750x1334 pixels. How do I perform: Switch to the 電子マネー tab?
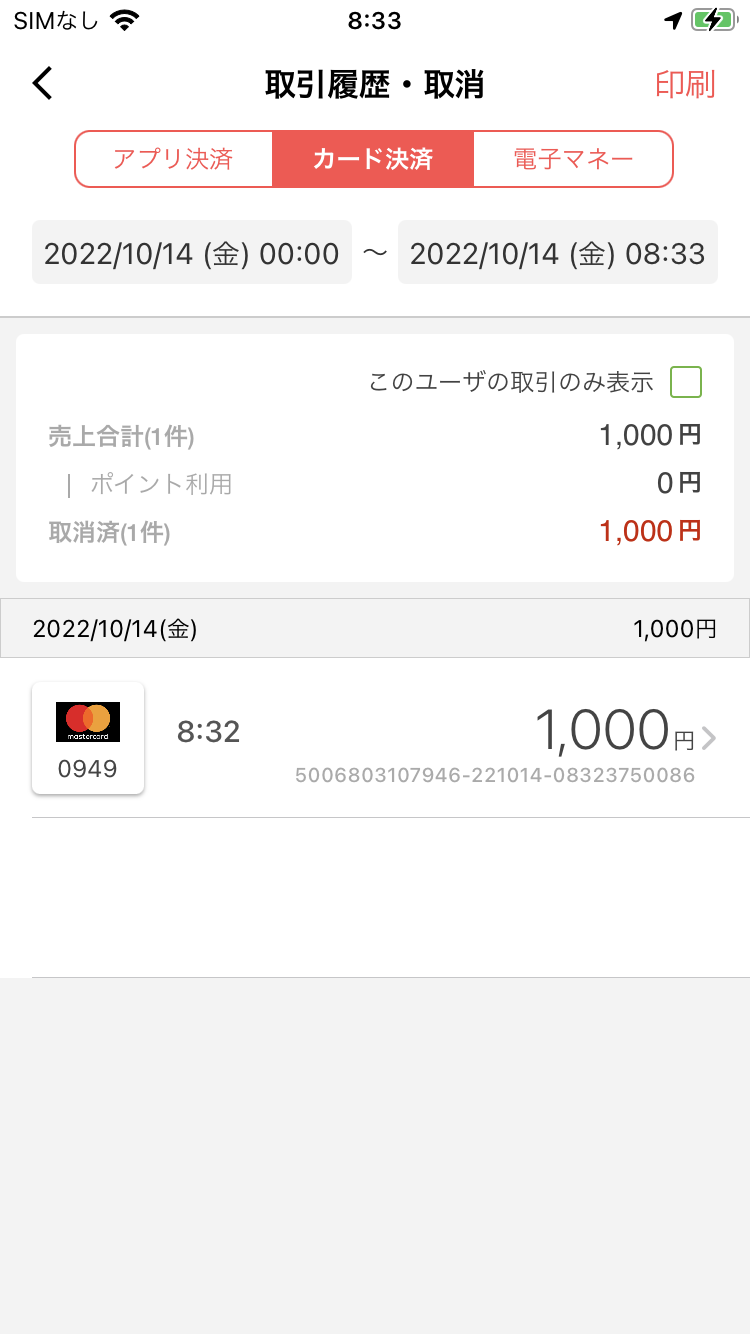573,159
